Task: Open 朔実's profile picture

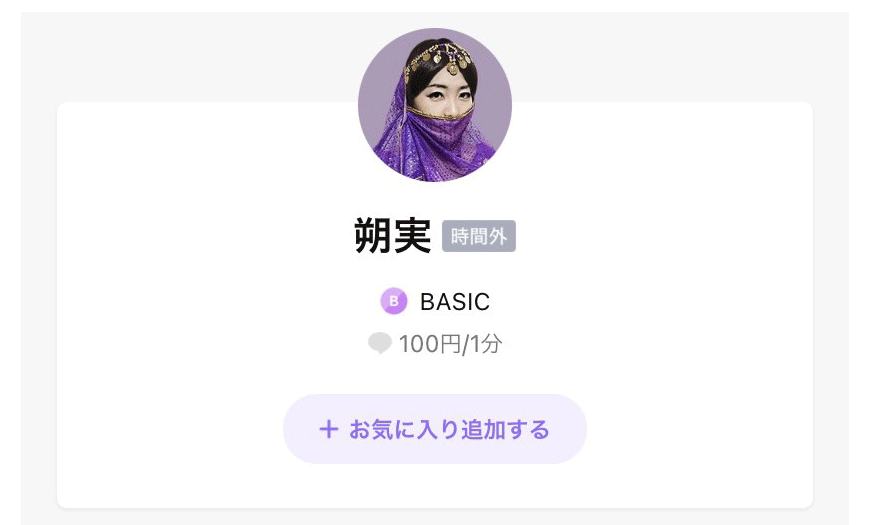Action: [x=435, y=105]
